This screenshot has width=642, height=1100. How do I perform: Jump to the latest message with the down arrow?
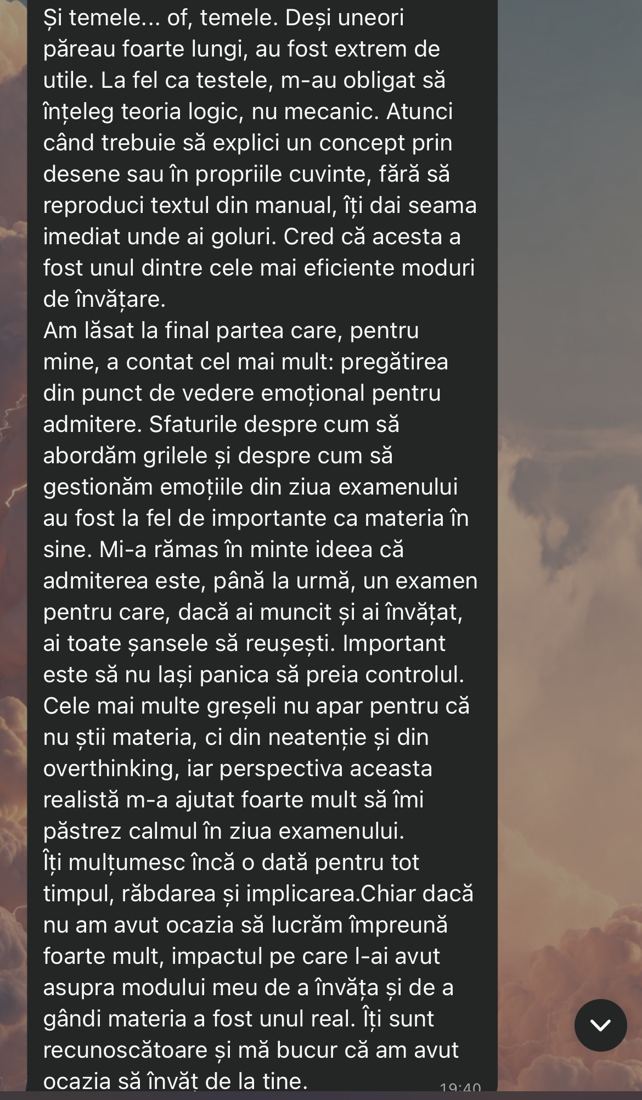[x=601, y=1025]
